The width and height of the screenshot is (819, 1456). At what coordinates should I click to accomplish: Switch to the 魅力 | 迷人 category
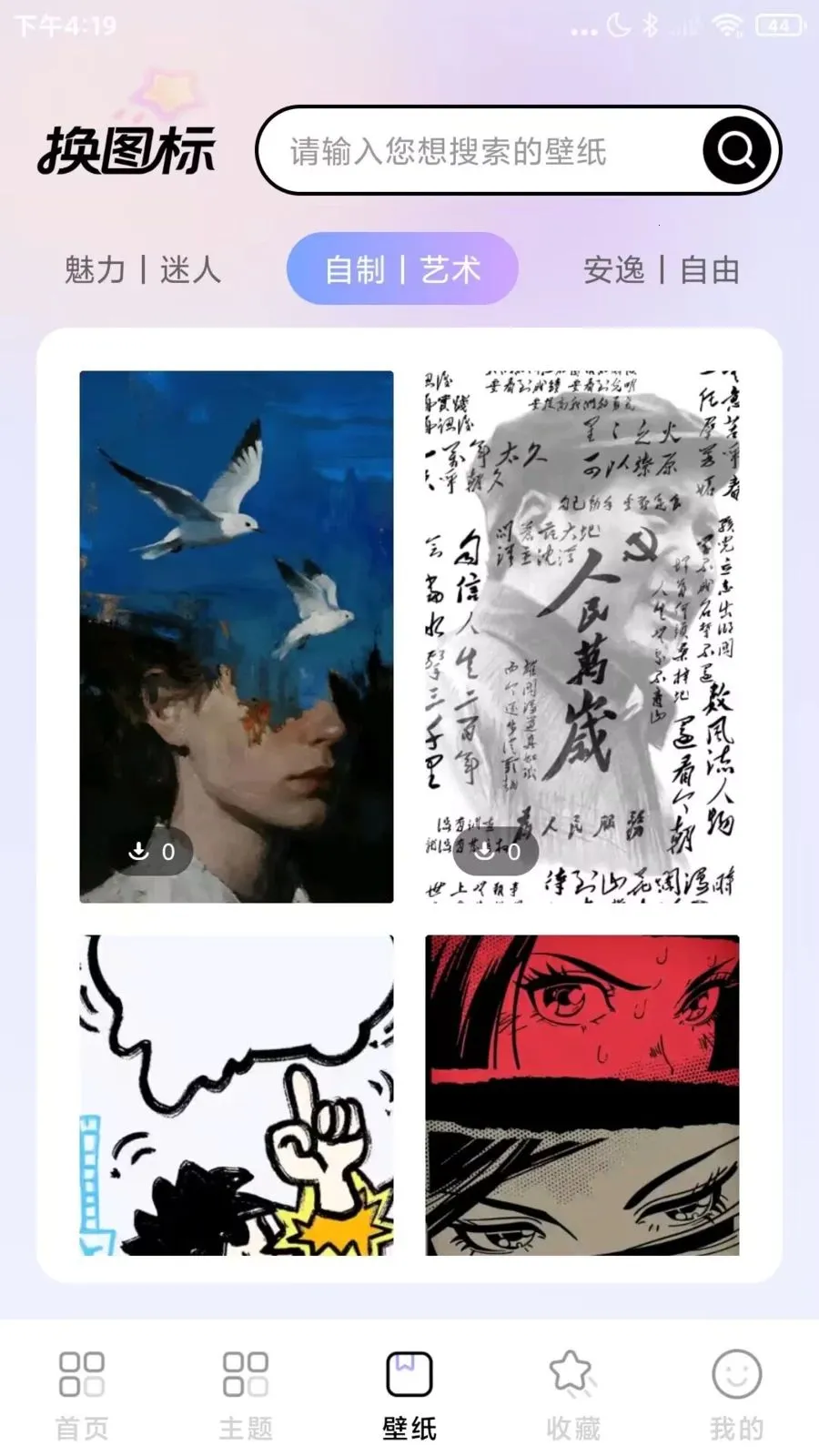pyautogui.click(x=143, y=270)
